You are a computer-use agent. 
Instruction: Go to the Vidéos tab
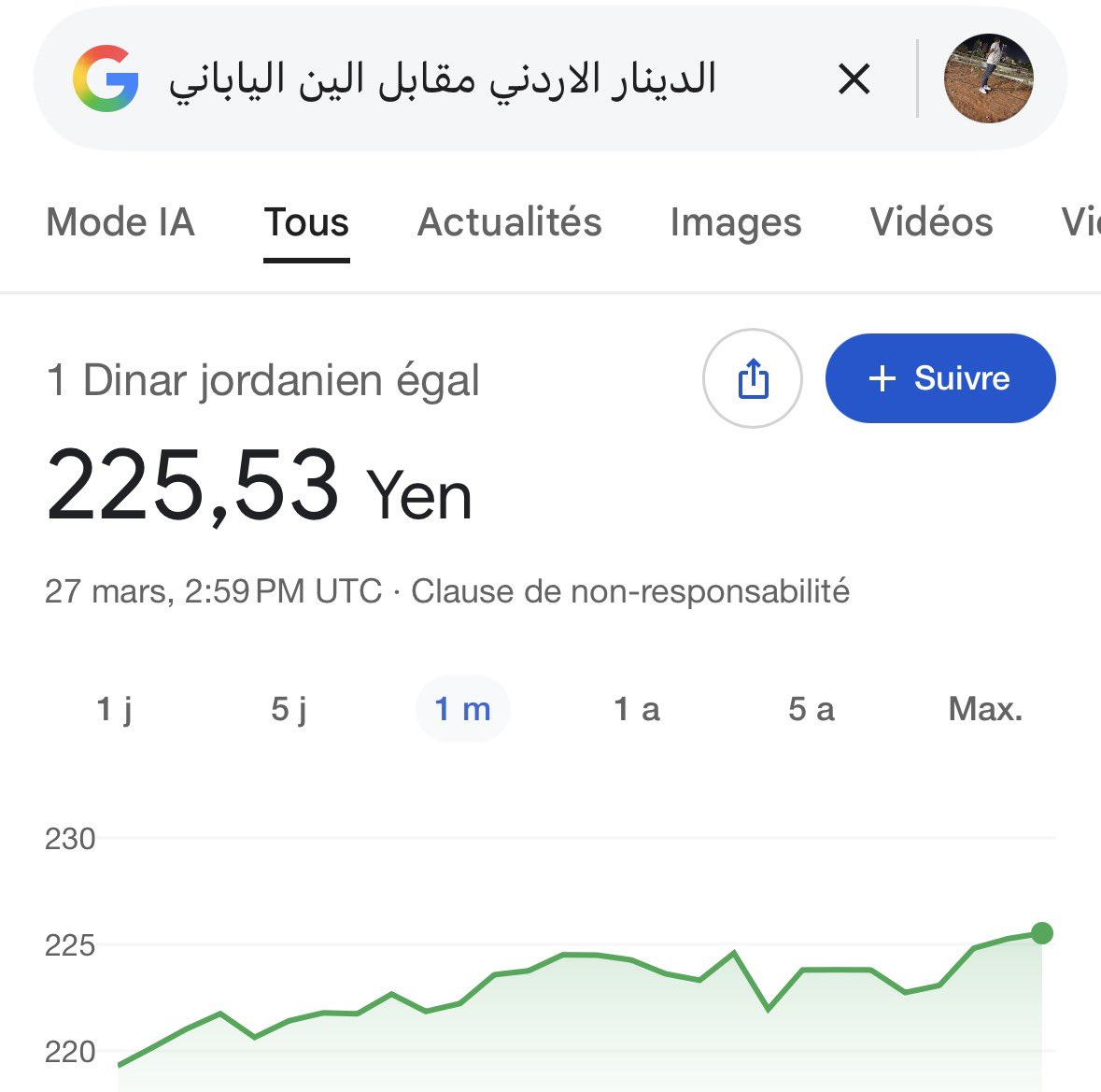click(x=931, y=222)
